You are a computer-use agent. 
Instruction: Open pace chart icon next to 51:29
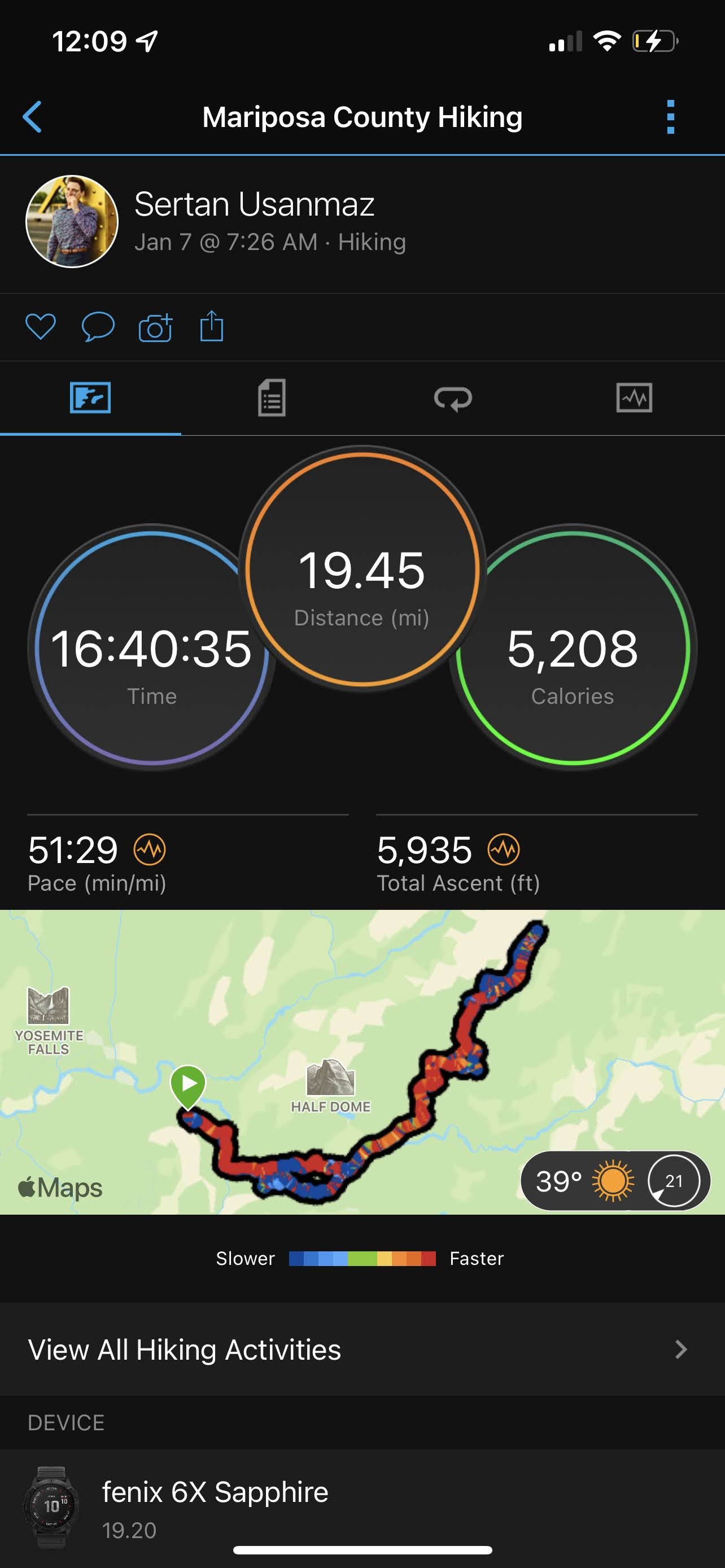pyautogui.click(x=150, y=849)
